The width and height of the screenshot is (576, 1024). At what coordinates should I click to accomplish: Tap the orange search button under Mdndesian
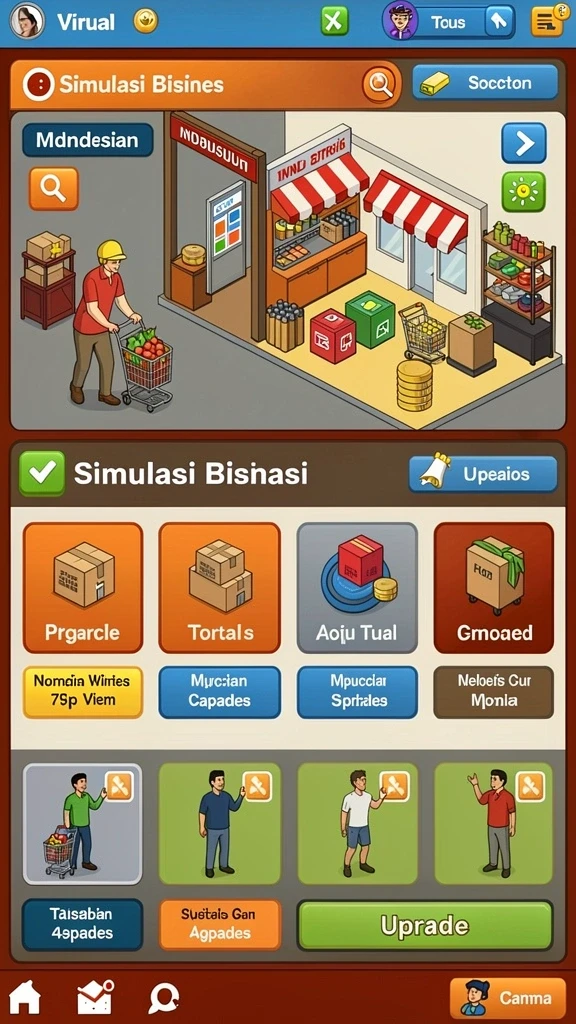(x=54, y=188)
